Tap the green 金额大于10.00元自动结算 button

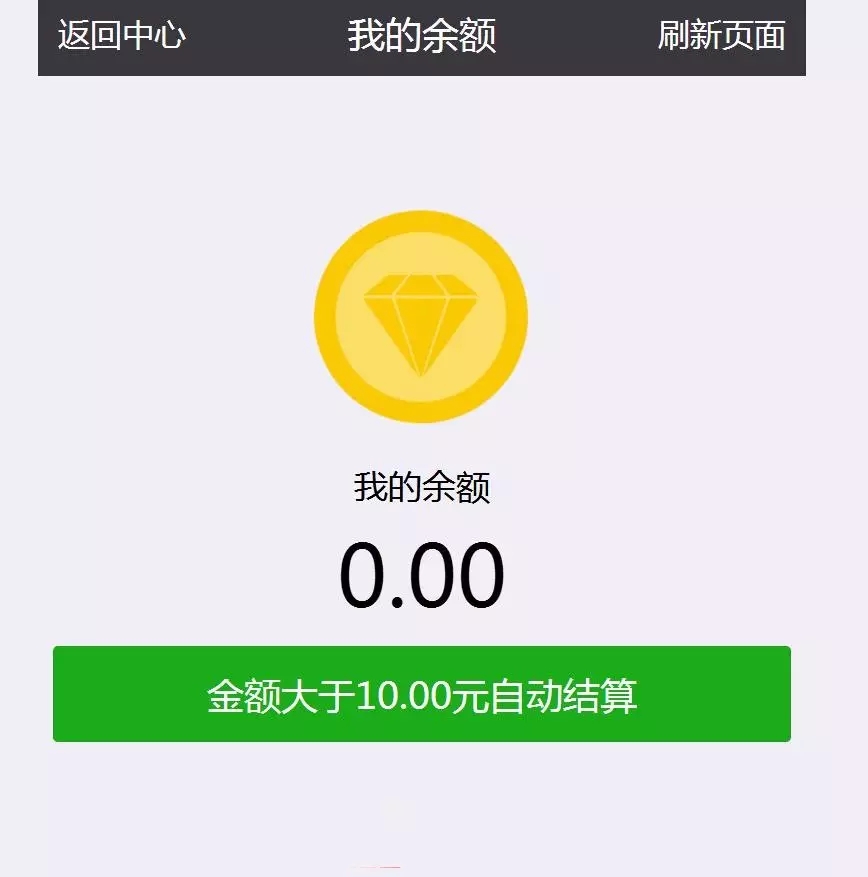point(422,694)
